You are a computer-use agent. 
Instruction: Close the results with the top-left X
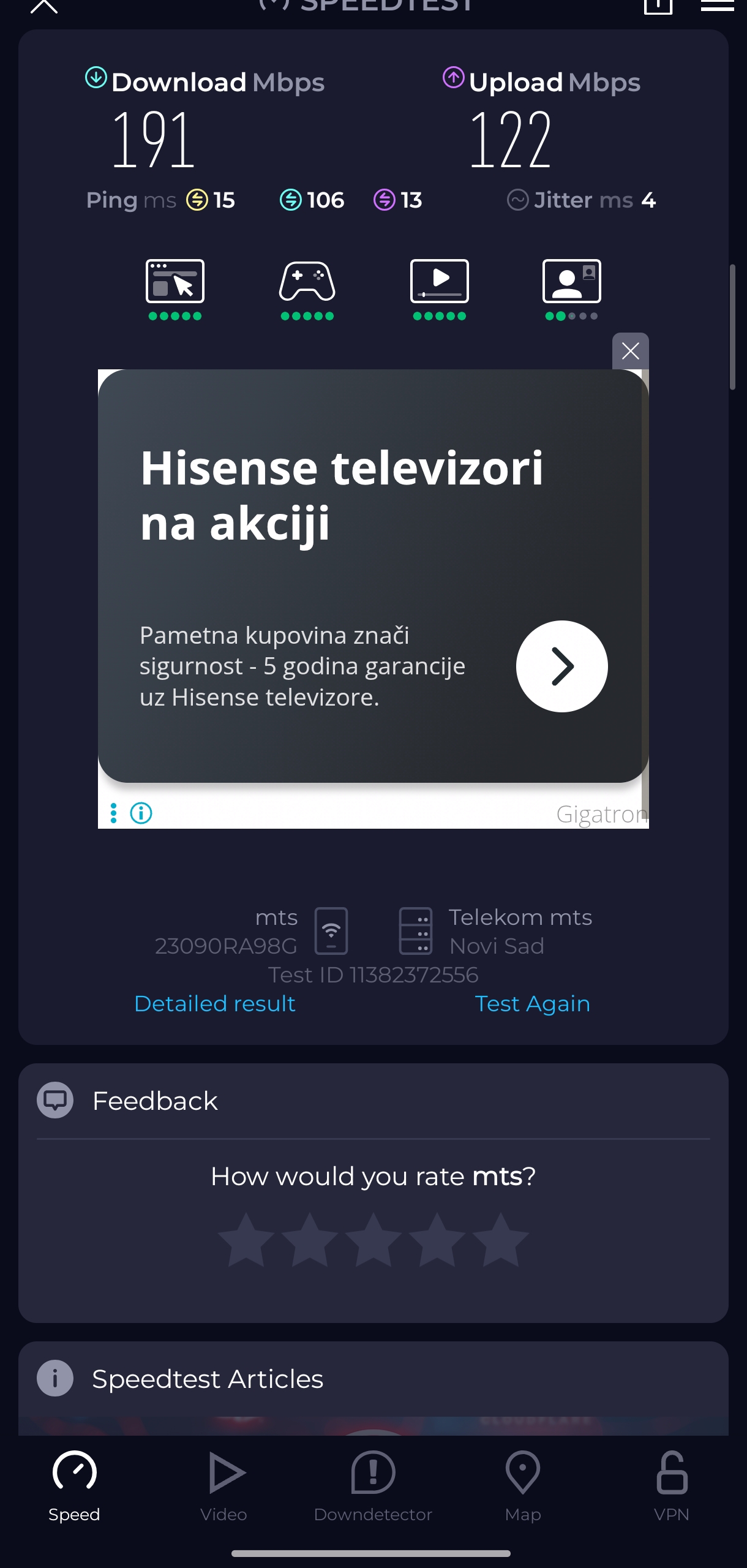pos(44,6)
